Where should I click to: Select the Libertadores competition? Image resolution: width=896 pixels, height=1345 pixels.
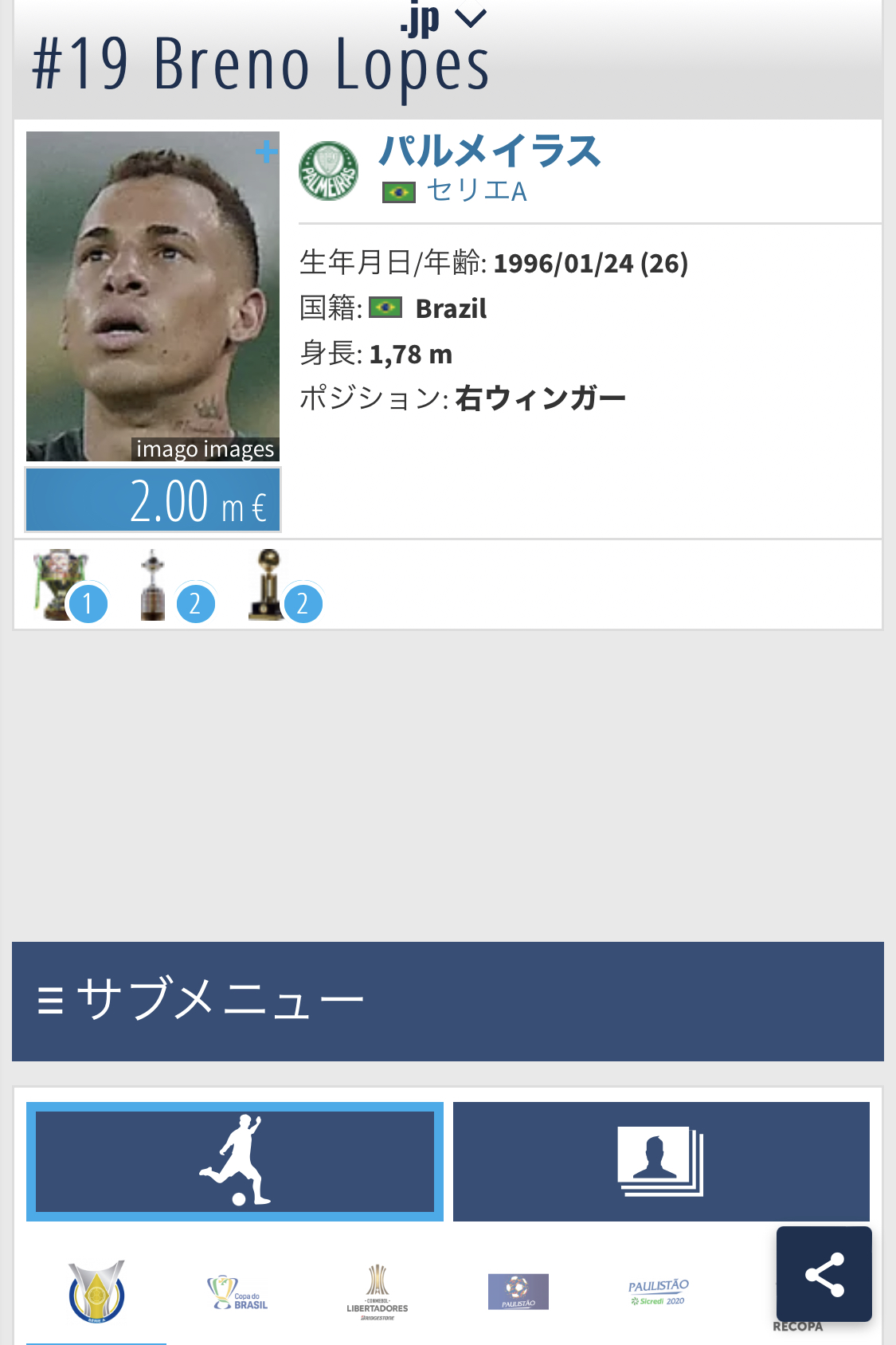[378, 1292]
